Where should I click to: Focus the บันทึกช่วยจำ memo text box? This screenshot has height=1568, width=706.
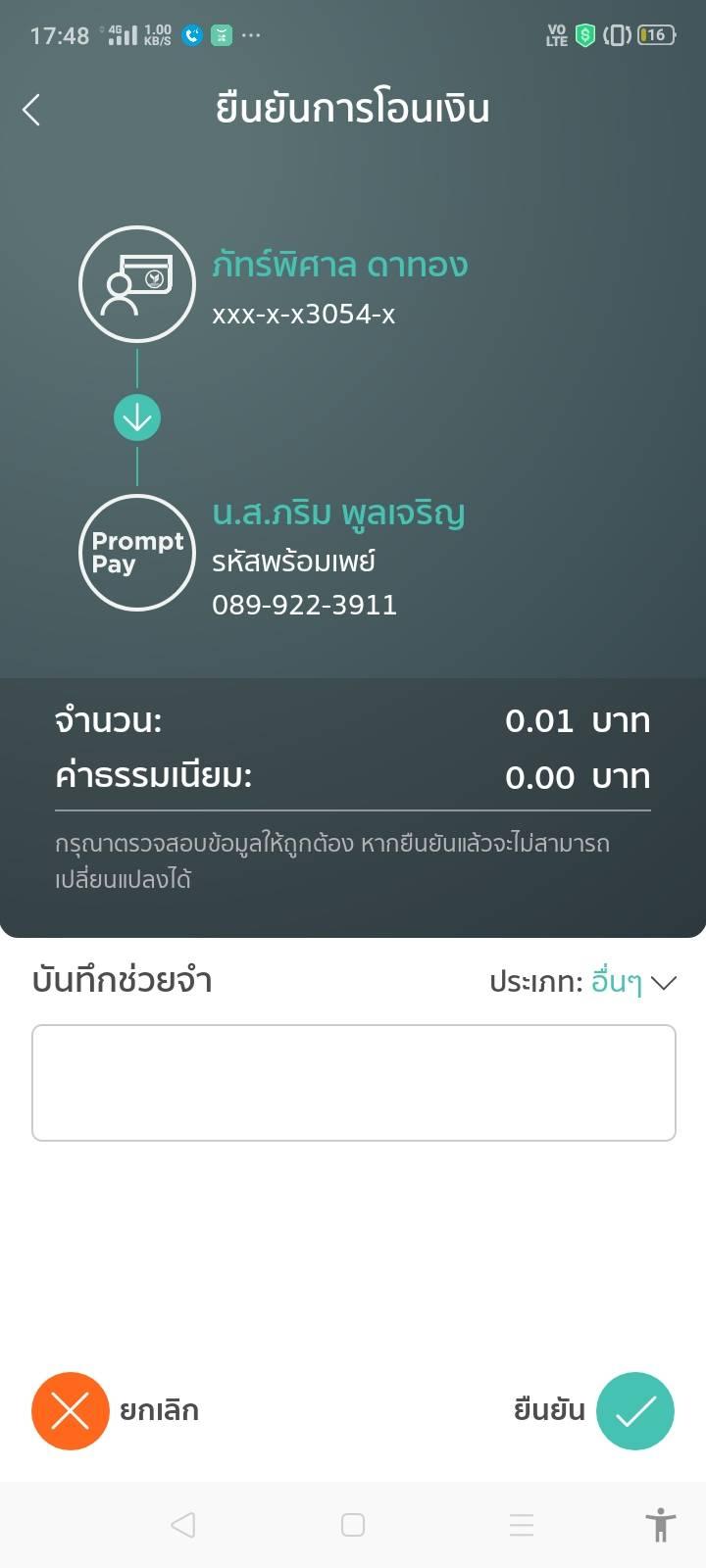pos(353,1082)
